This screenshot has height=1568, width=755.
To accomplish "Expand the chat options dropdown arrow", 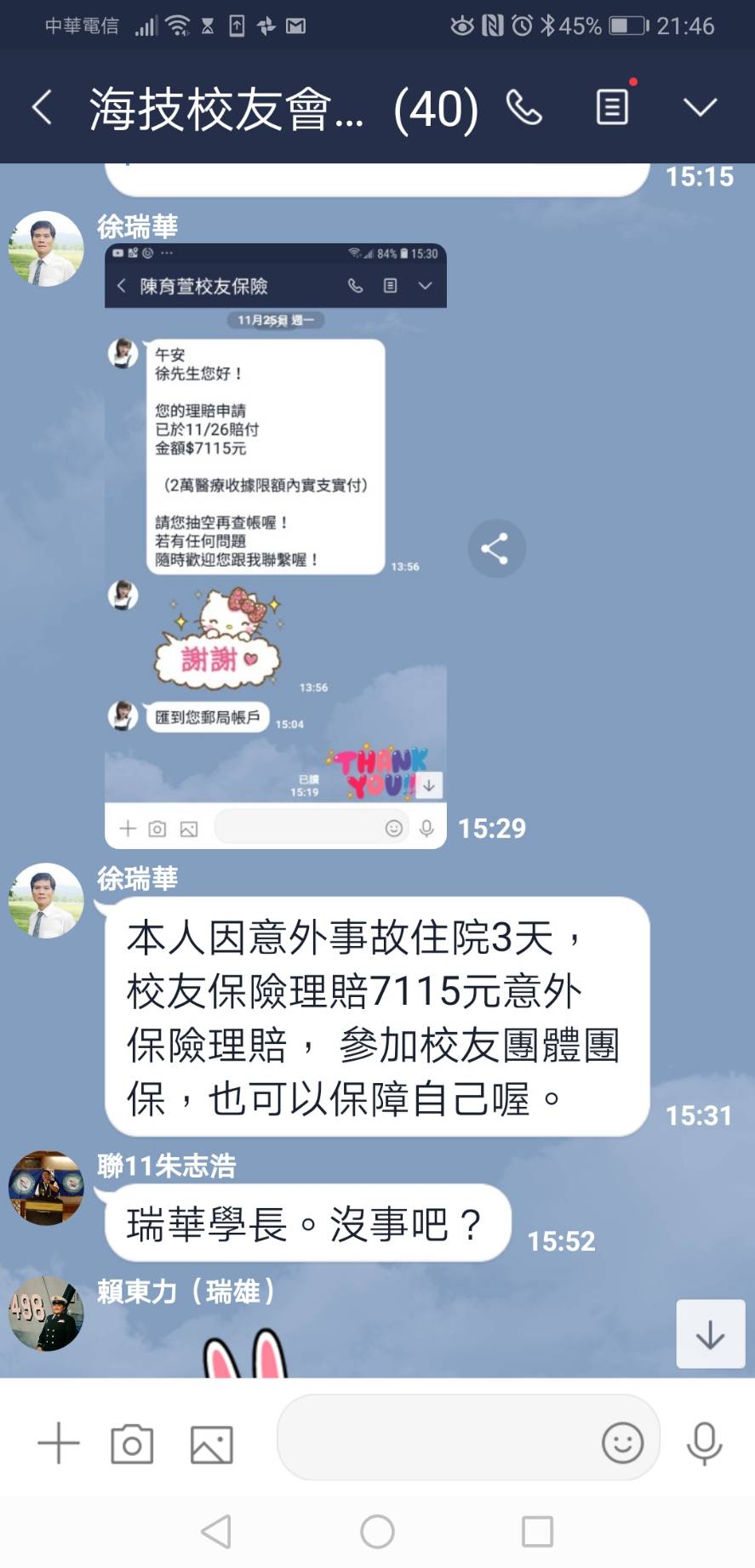I will pos(700,107).
